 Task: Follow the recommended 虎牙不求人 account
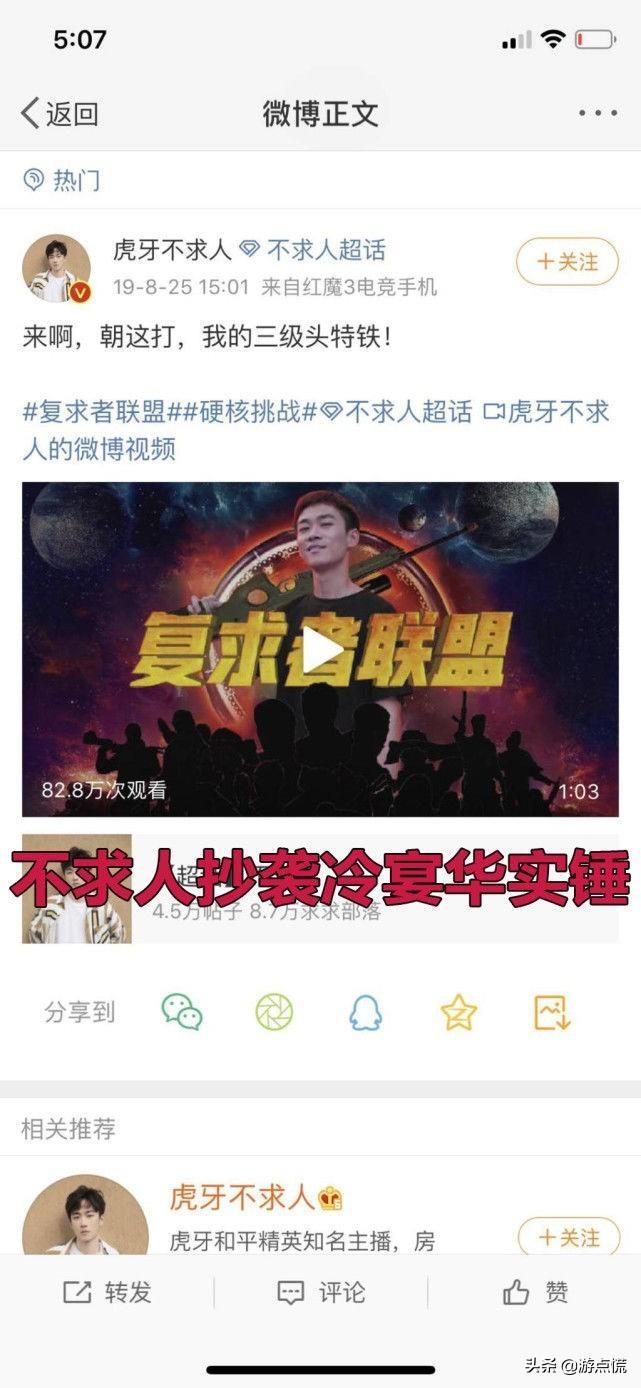click(568, 1237)
